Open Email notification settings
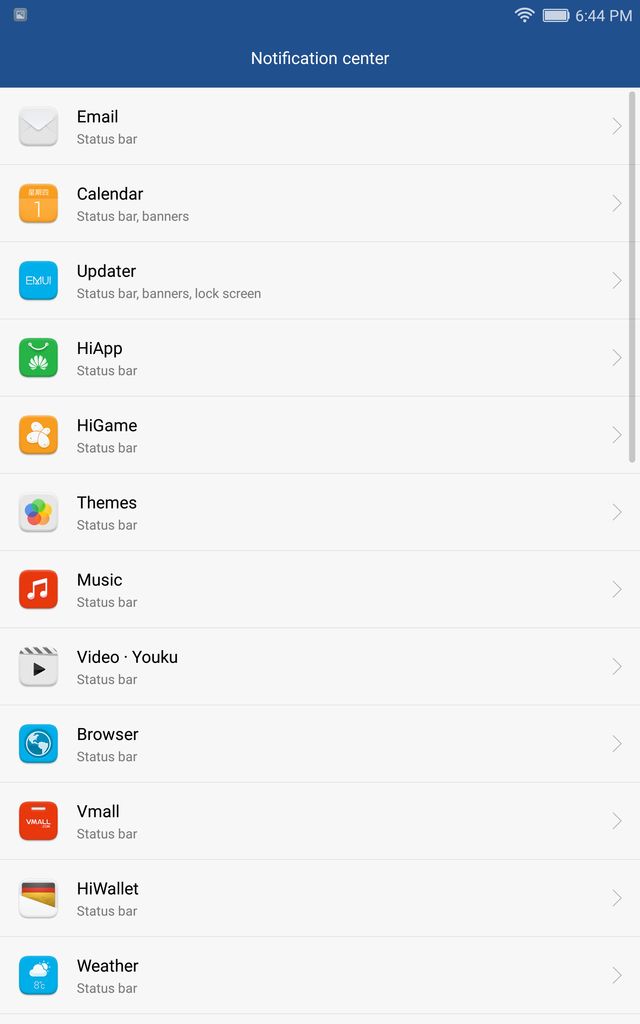 [x=320, y=126]
